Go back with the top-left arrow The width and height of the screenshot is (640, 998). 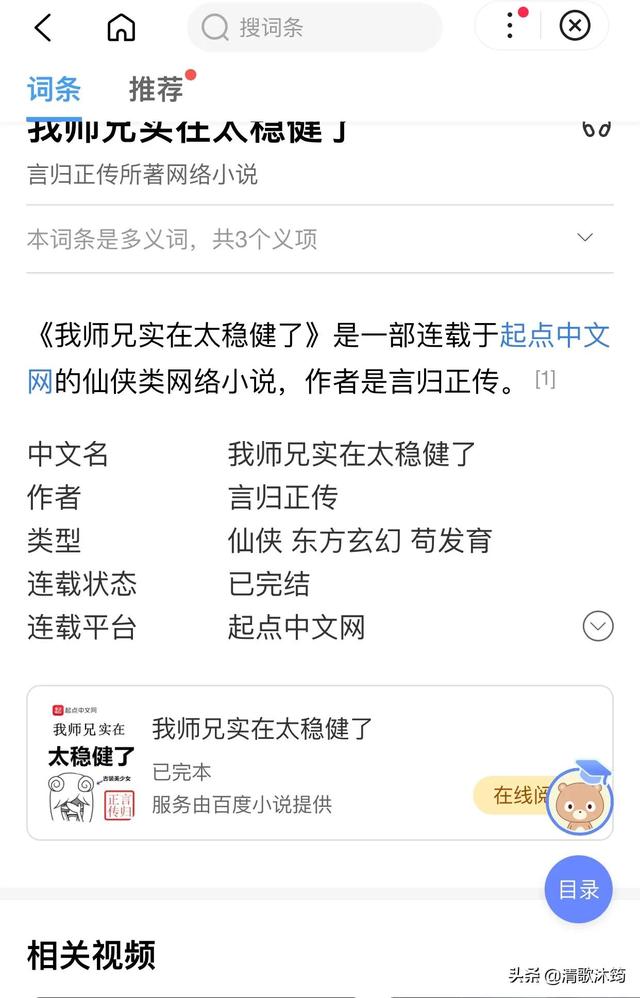[x=42, y=27]
